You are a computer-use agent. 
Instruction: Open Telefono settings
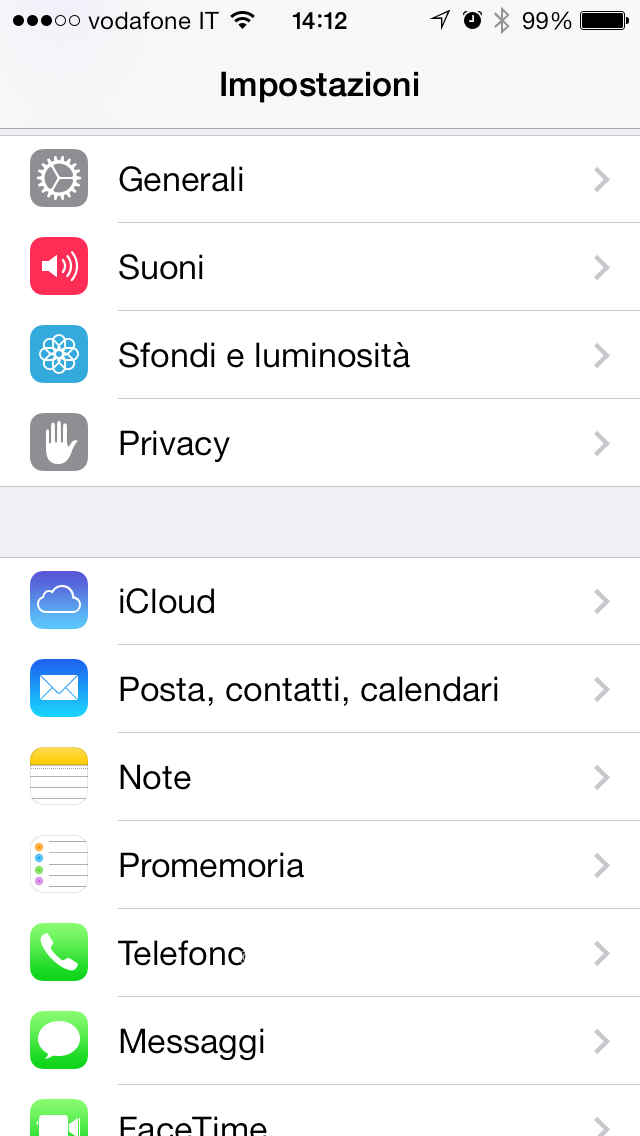tap(320, 953)
